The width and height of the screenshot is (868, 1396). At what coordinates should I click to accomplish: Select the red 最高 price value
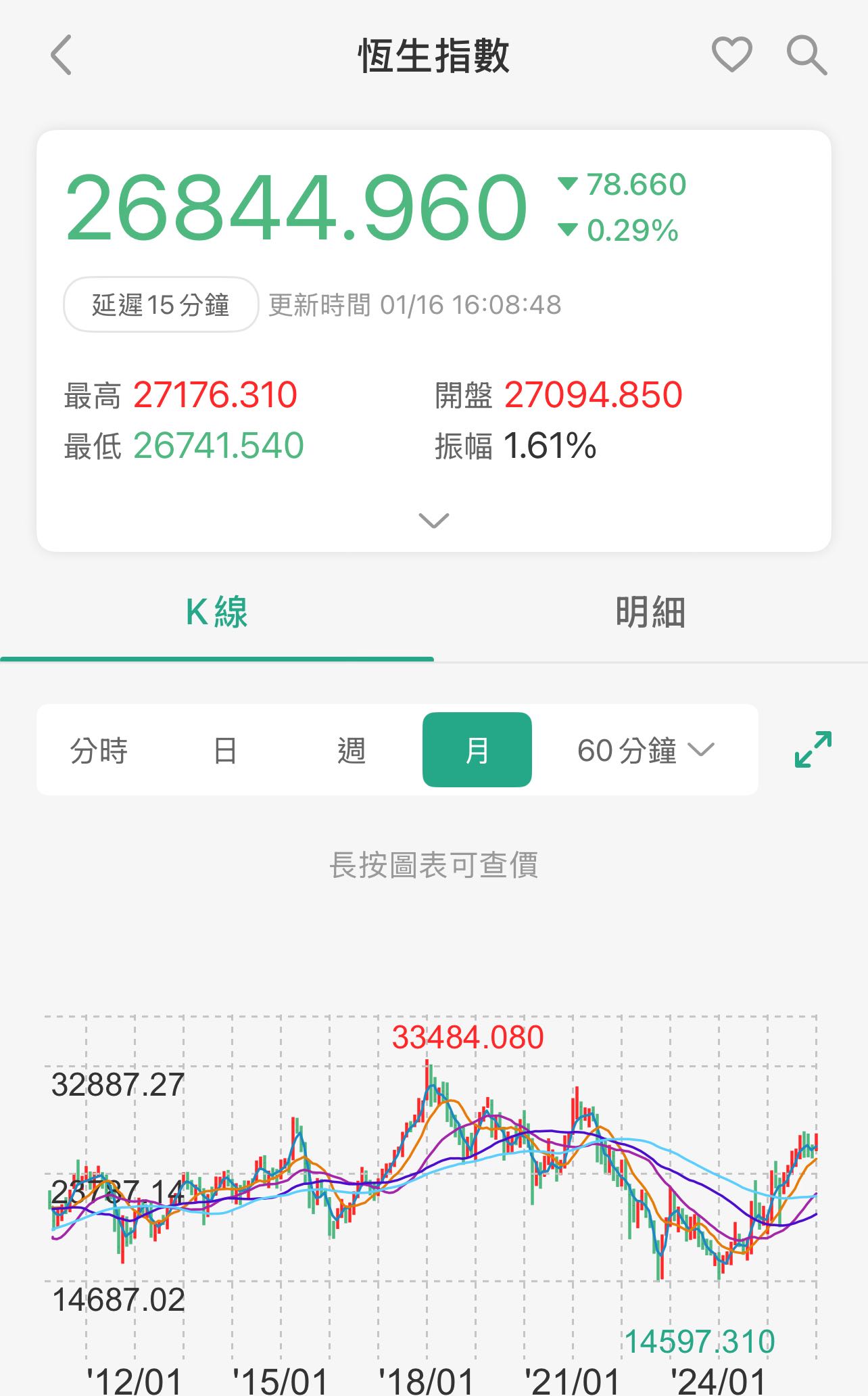coord(215,393)
